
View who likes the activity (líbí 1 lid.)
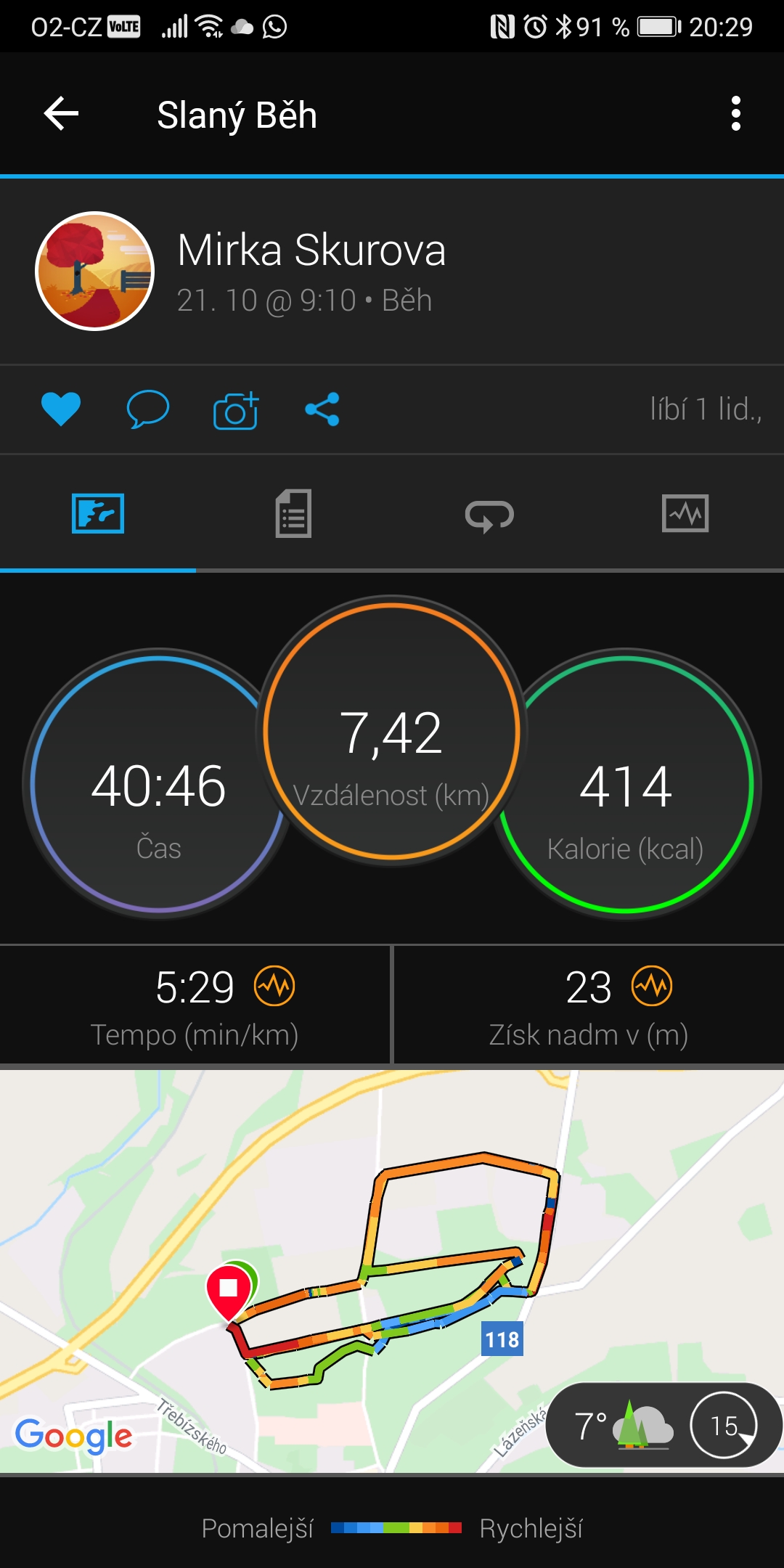tap(706, 409)
